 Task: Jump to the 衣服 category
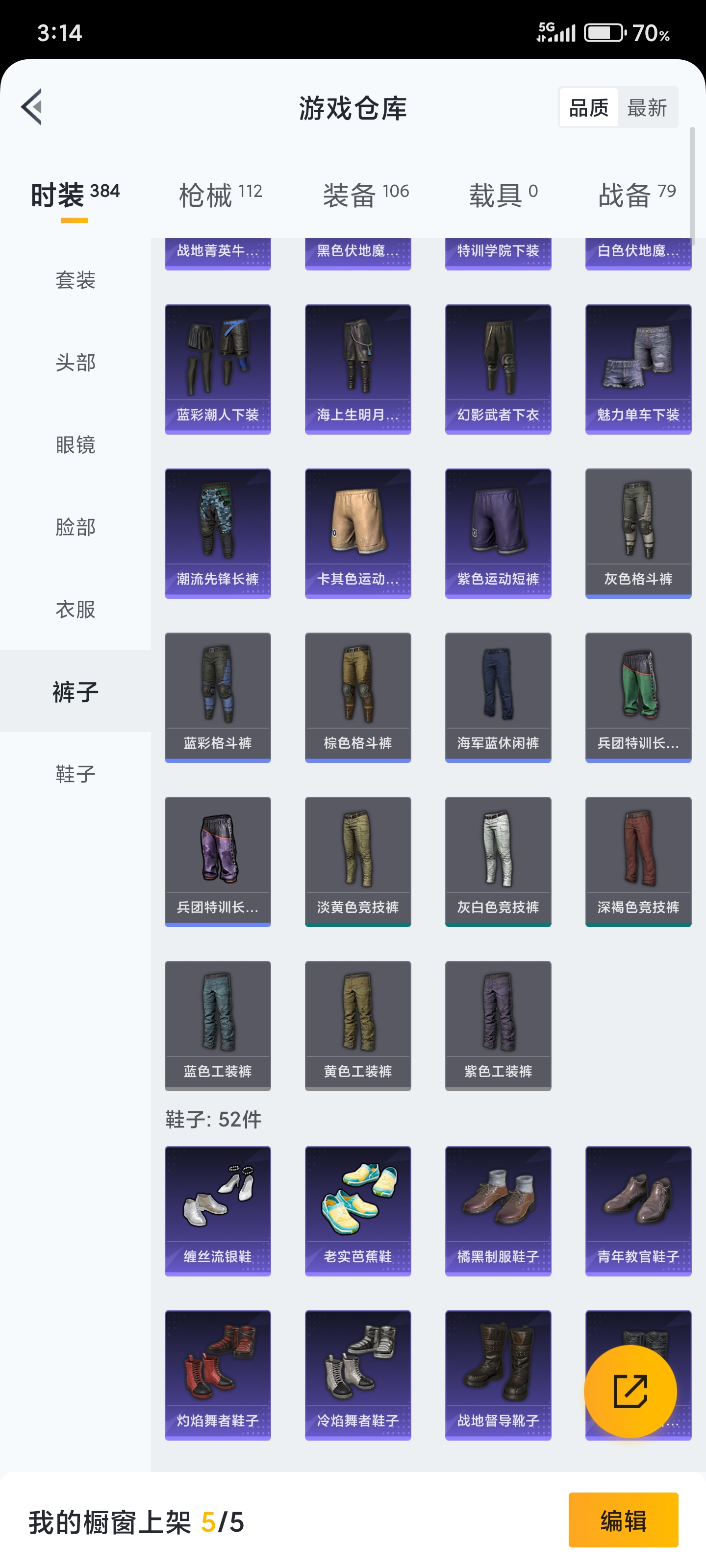76,609
